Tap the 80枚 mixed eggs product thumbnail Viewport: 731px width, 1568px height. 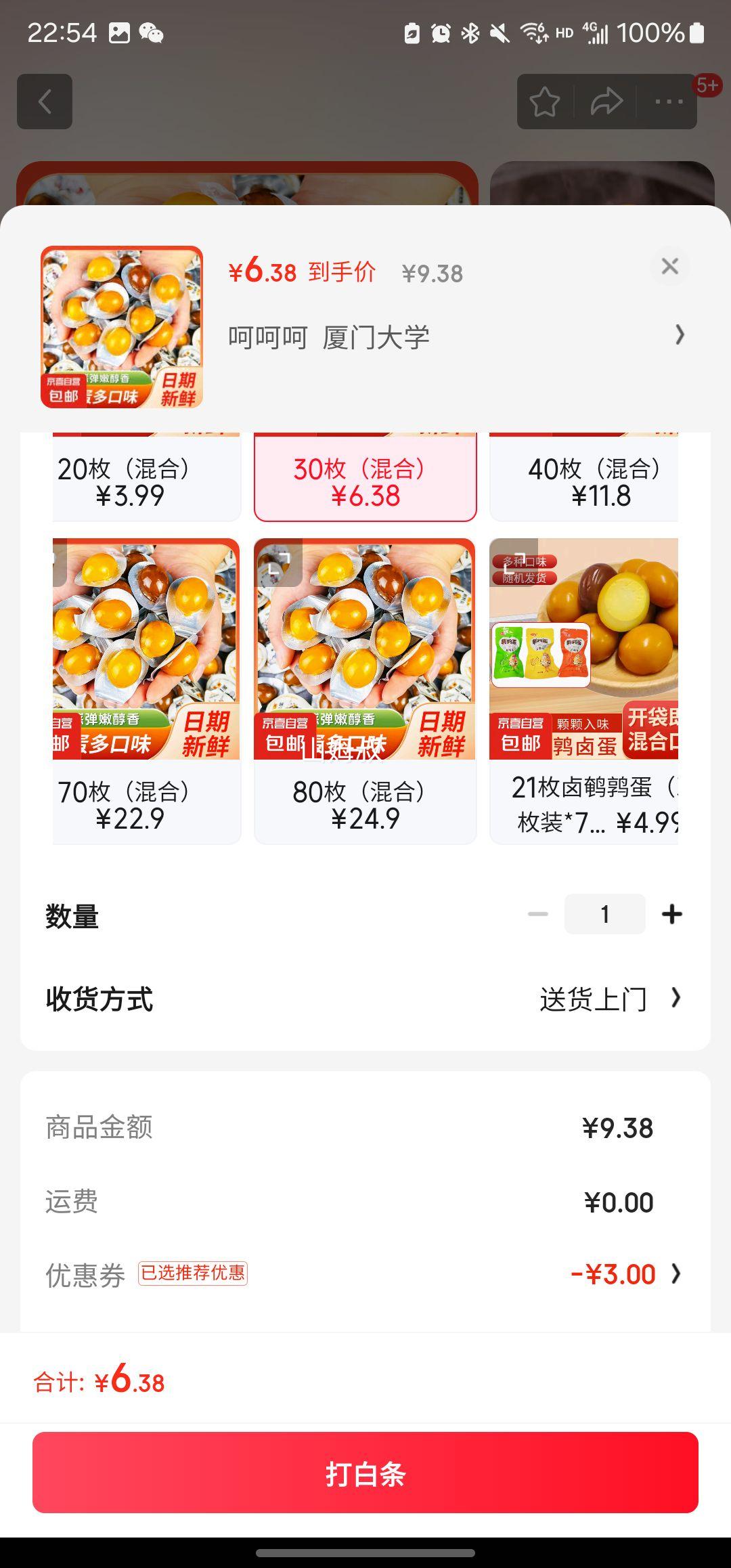point(365,650)
